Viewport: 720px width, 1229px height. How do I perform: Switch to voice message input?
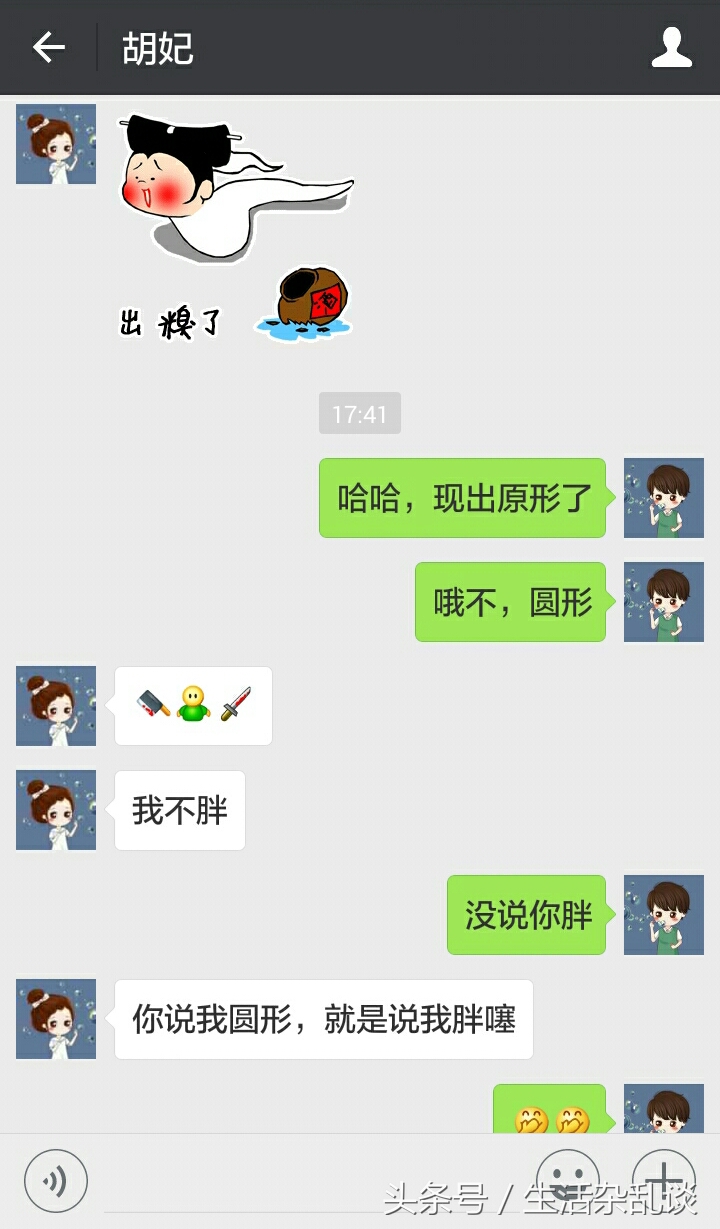click(56, 1181)
